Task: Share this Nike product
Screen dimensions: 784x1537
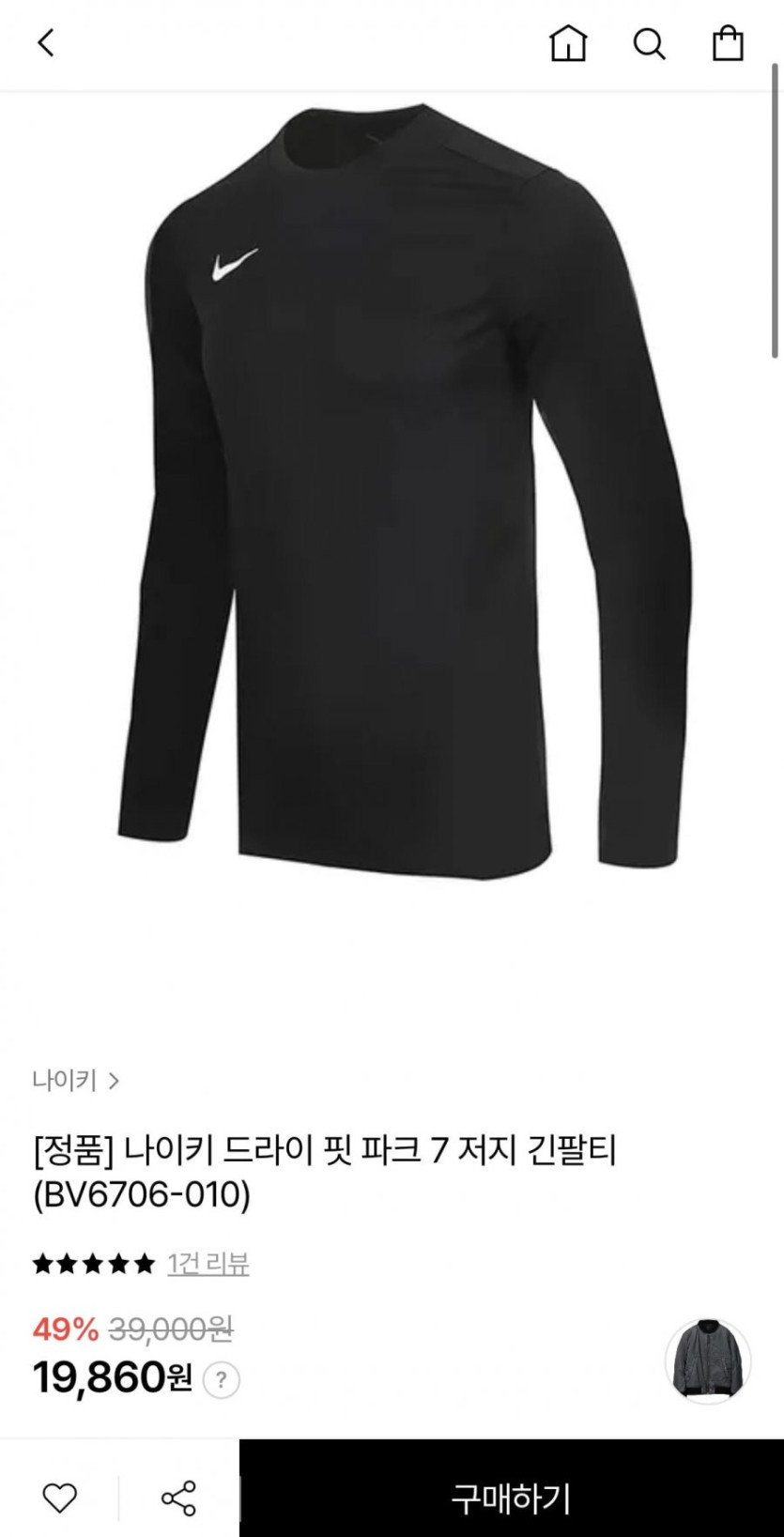Action: [x=178, y=1498]
